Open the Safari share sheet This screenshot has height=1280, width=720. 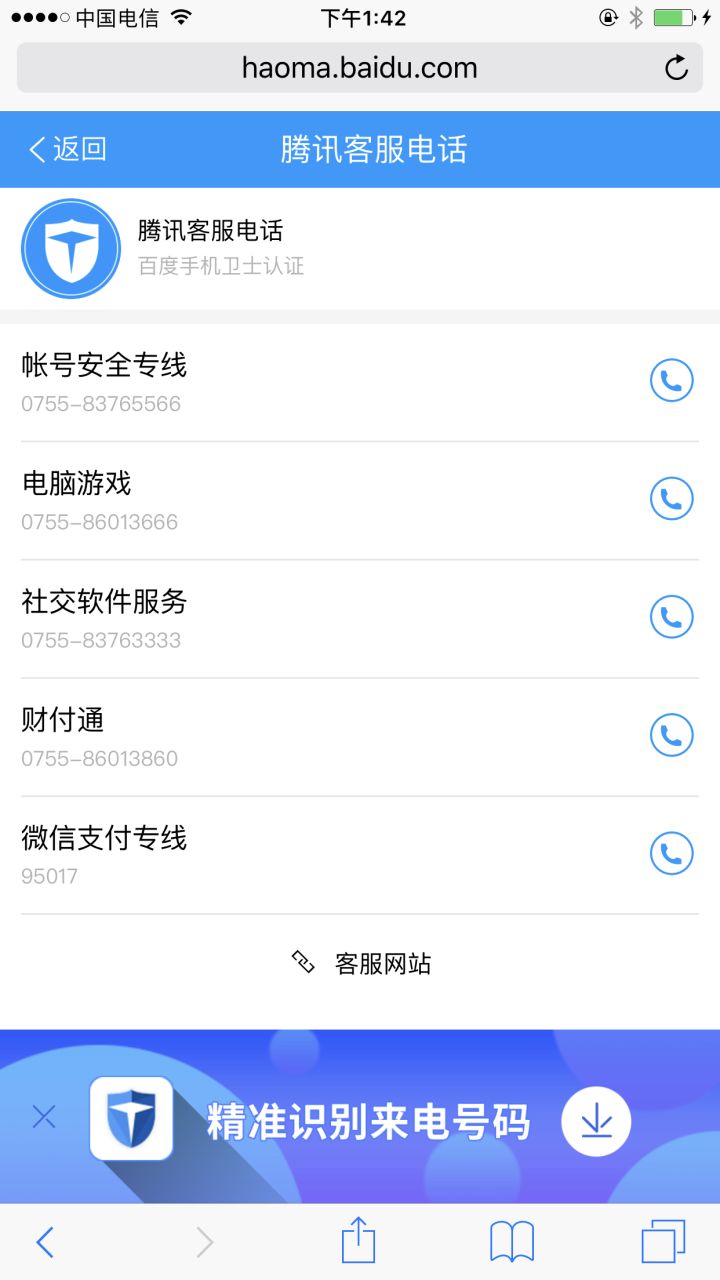pyautogui.click(x=359, y=1240)
